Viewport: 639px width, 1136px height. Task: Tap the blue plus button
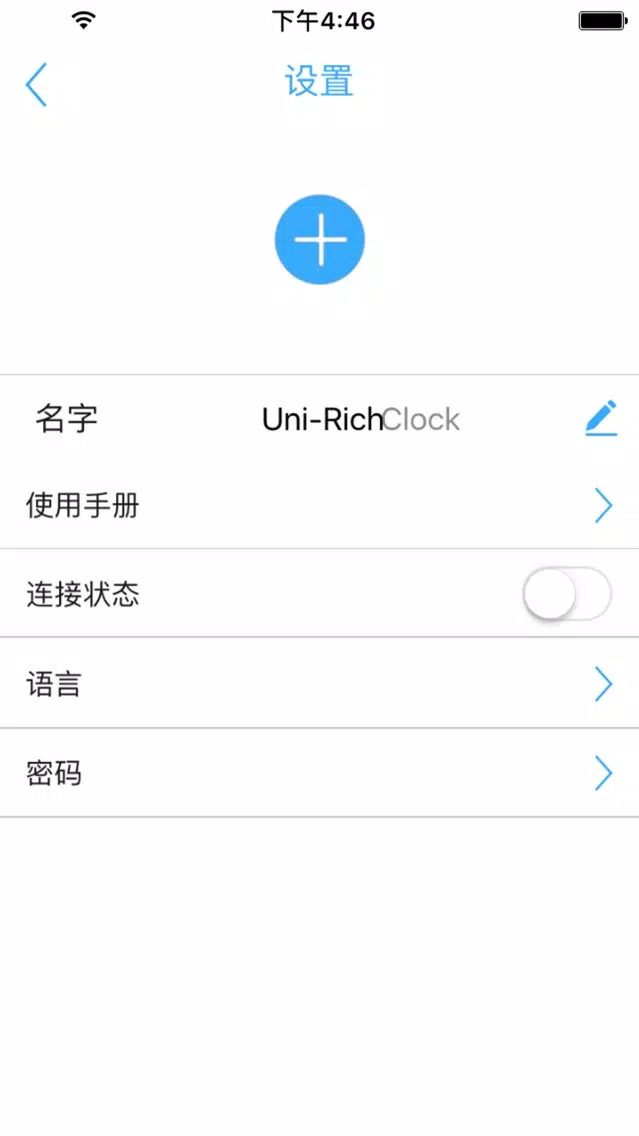click(320, 240)
